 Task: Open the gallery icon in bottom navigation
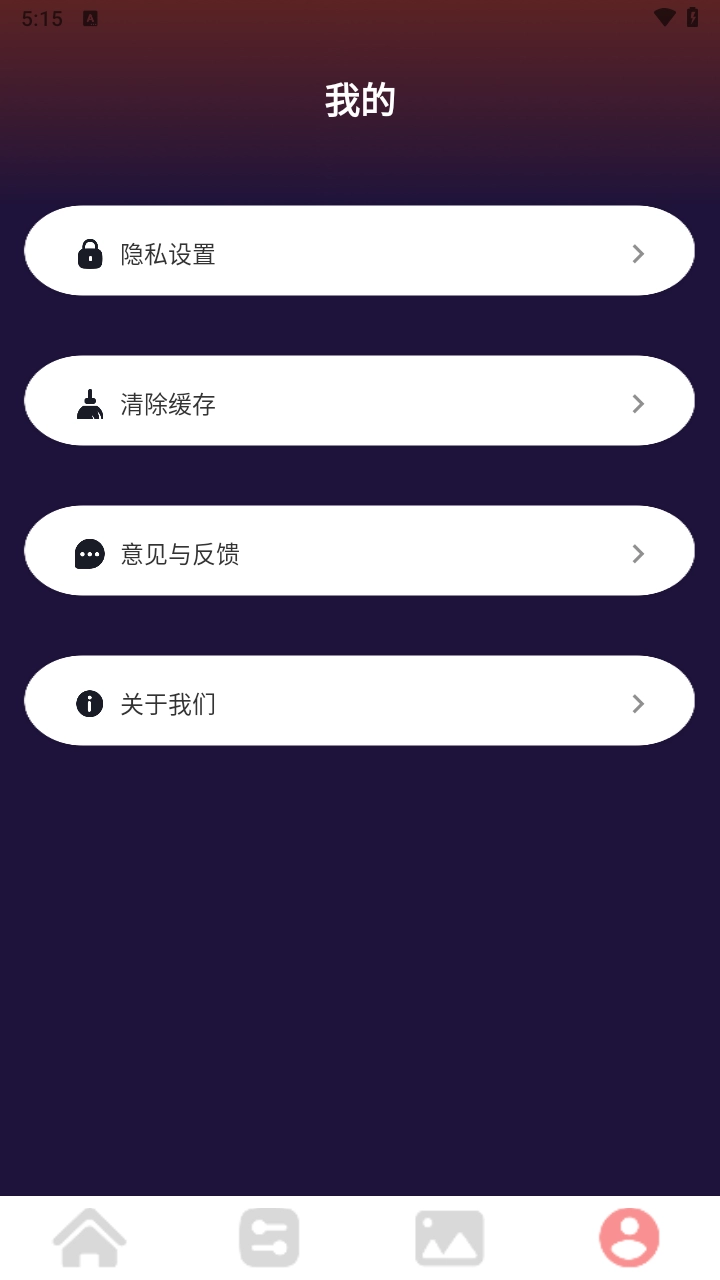click(x=449, y=1237)
